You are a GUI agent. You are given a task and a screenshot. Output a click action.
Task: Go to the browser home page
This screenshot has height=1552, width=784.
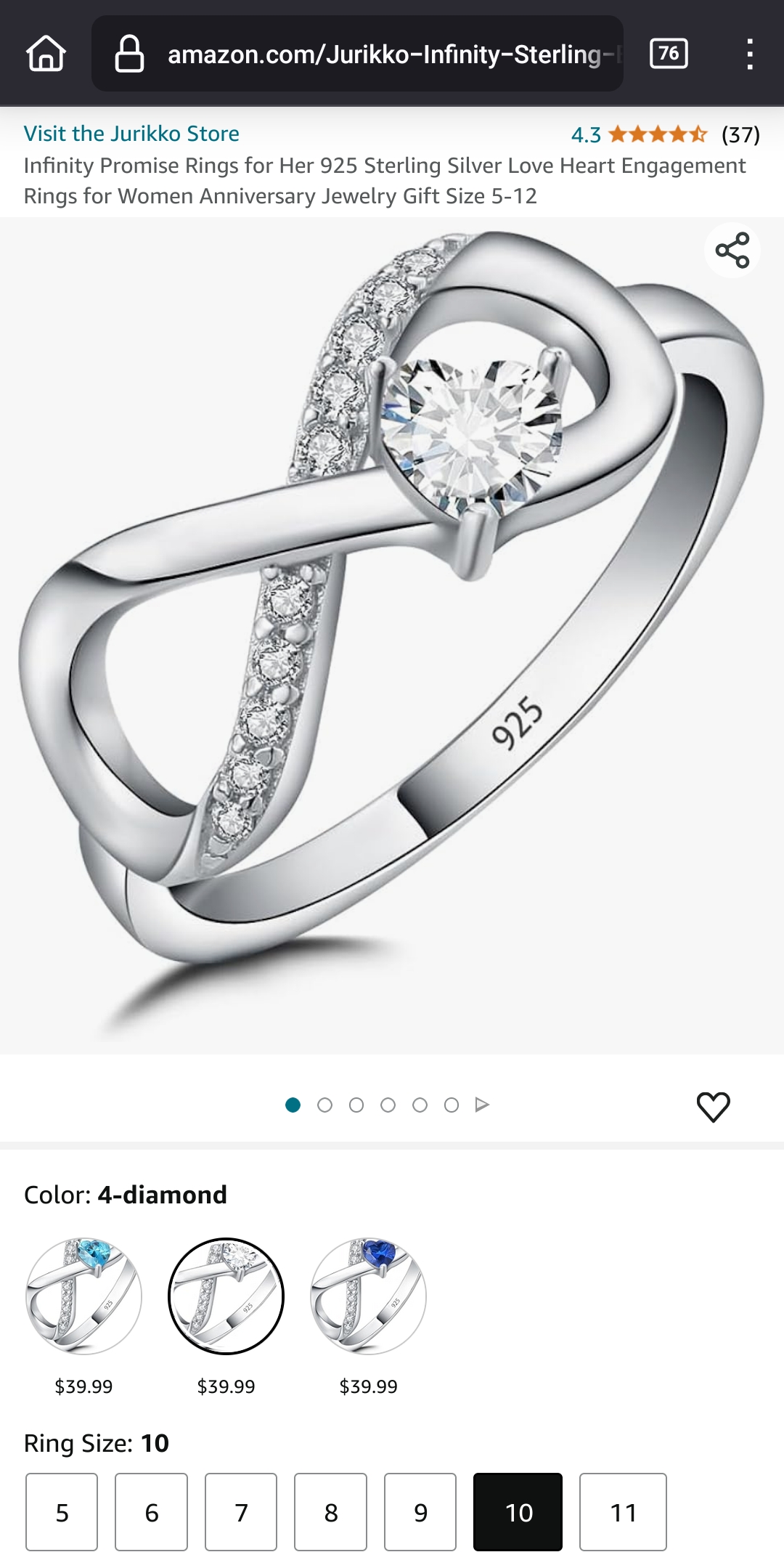click(46, 54)
